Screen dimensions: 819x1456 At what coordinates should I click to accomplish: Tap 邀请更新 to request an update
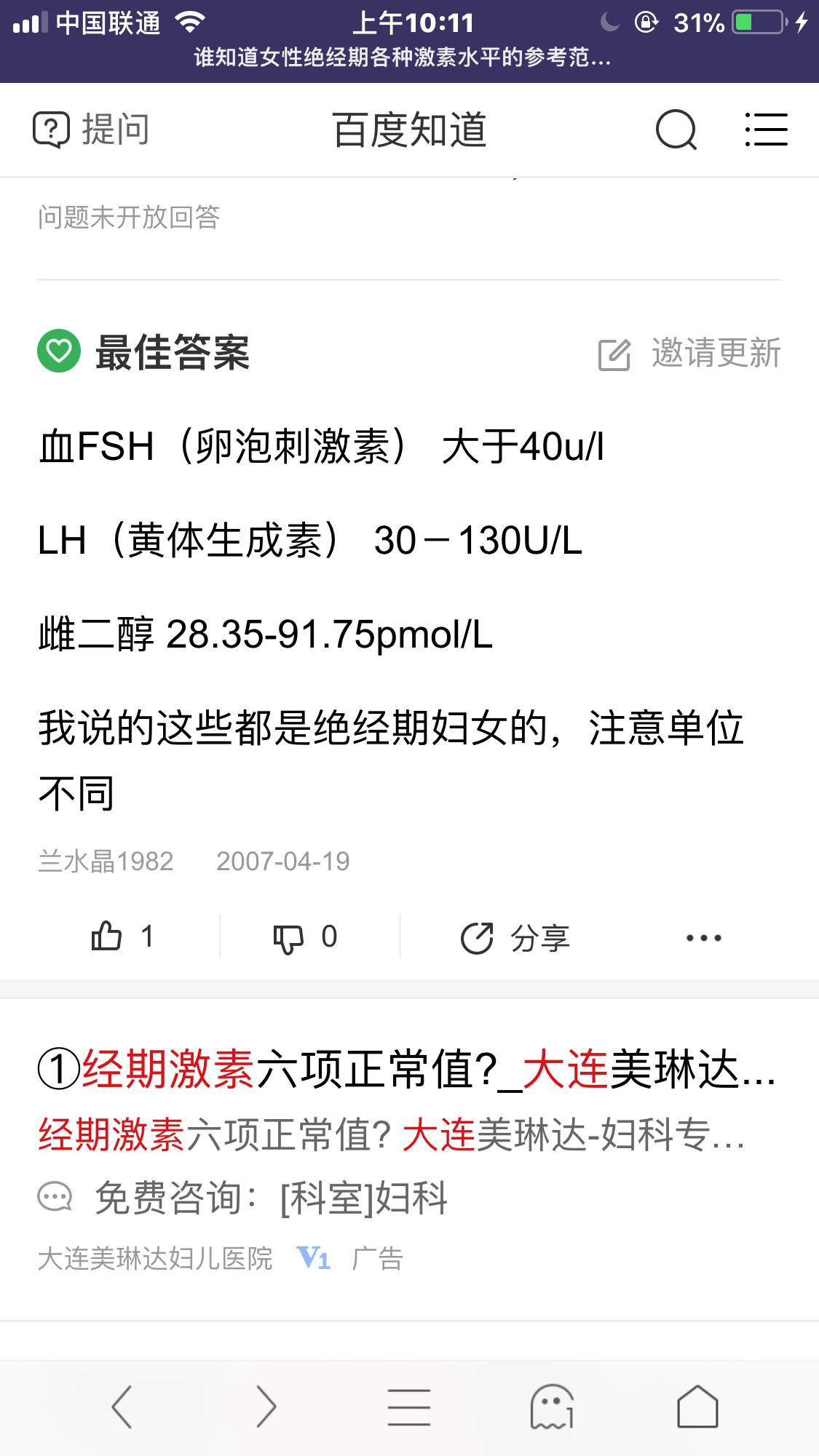689,354
